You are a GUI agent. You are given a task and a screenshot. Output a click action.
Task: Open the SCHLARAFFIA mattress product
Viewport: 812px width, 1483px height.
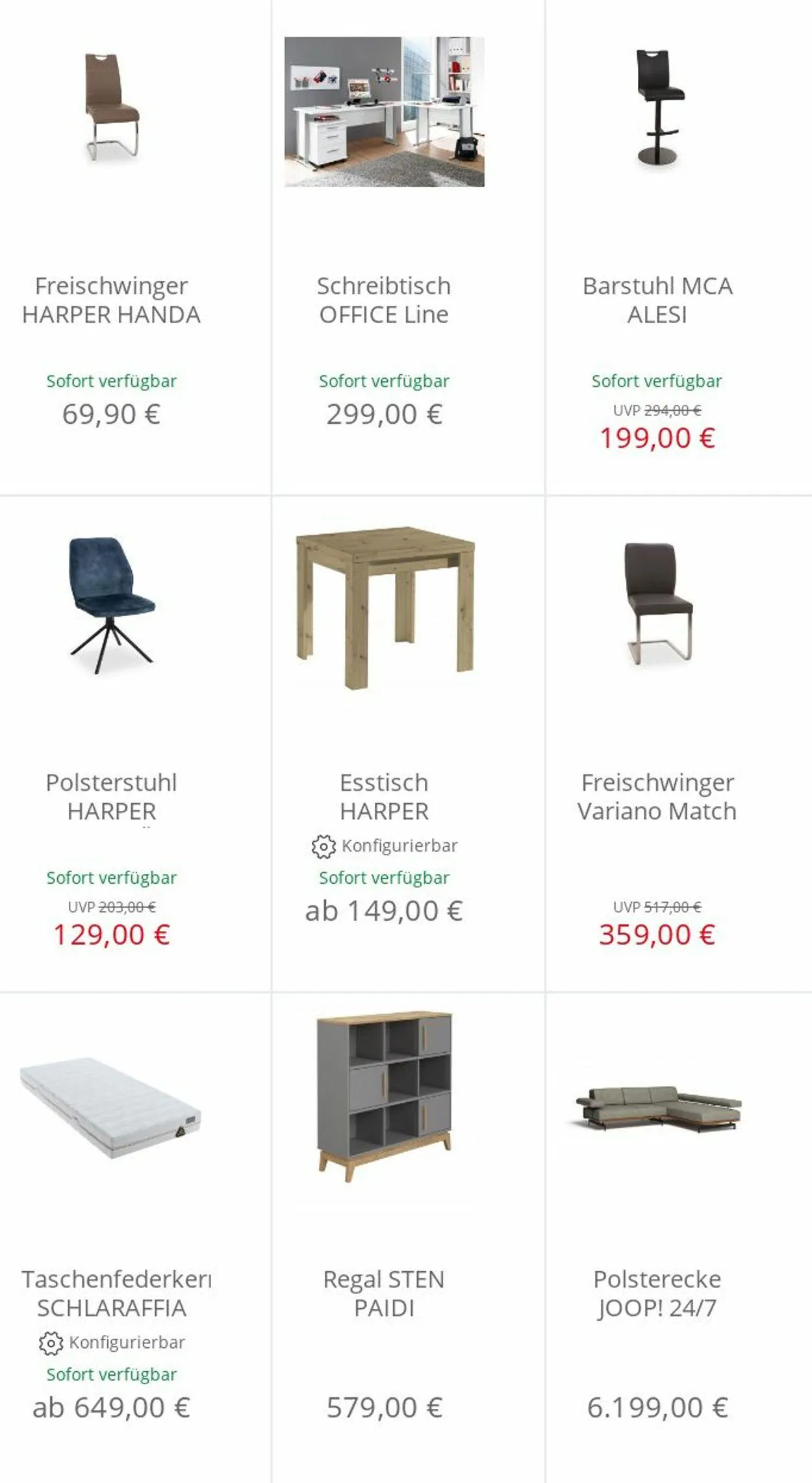coord(111,1238)
